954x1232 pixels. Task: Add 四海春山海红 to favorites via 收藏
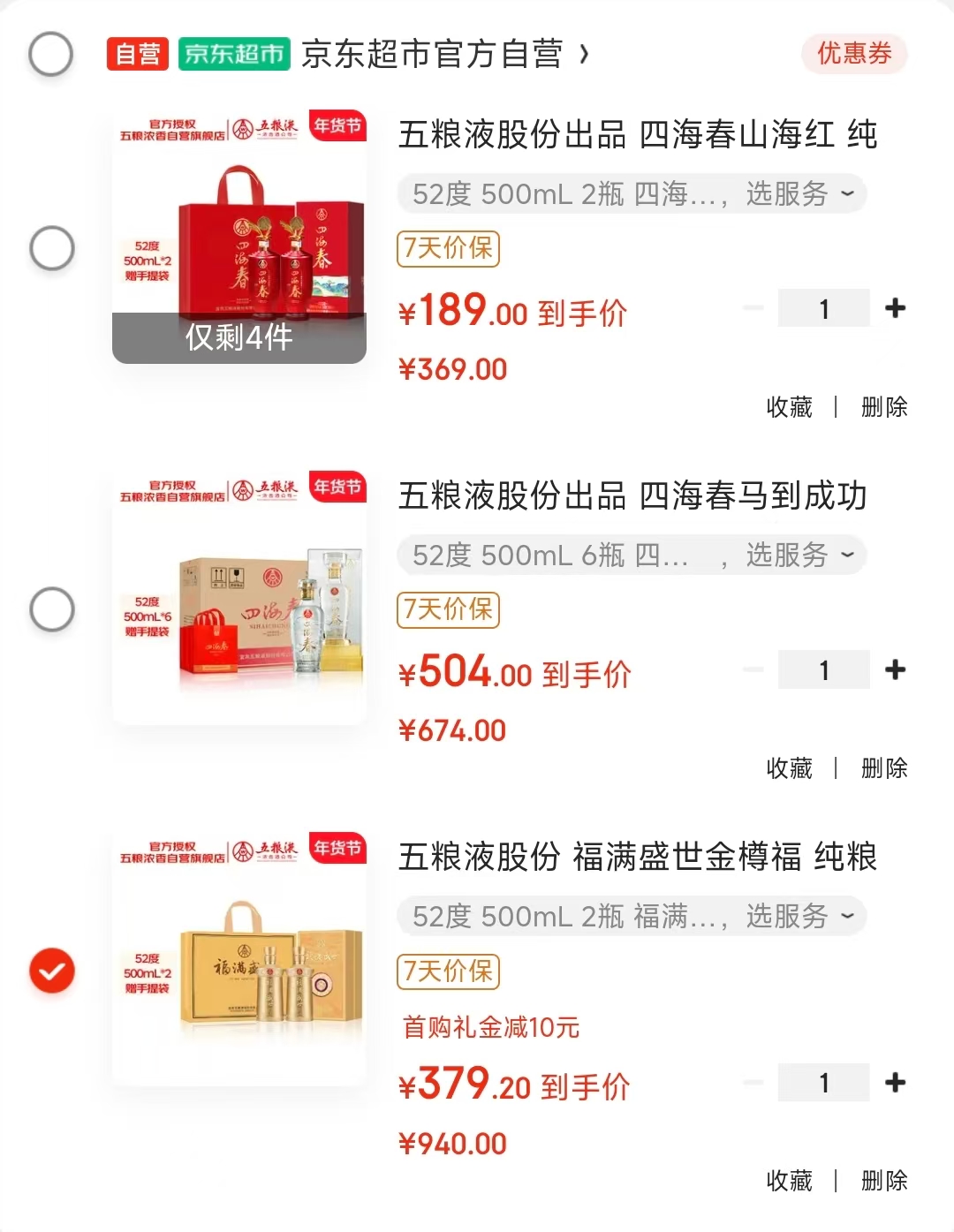789,408
